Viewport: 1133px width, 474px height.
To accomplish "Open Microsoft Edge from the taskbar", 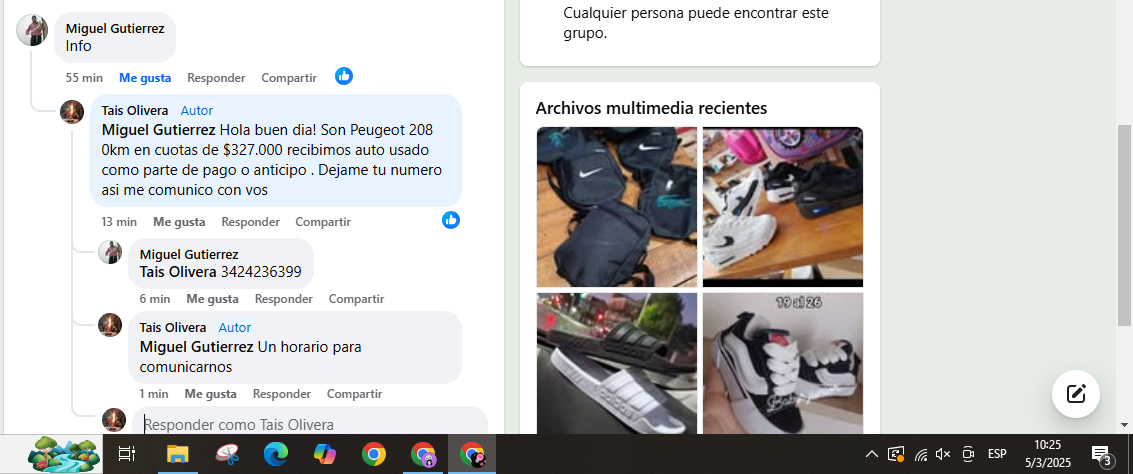I will 275,454.
